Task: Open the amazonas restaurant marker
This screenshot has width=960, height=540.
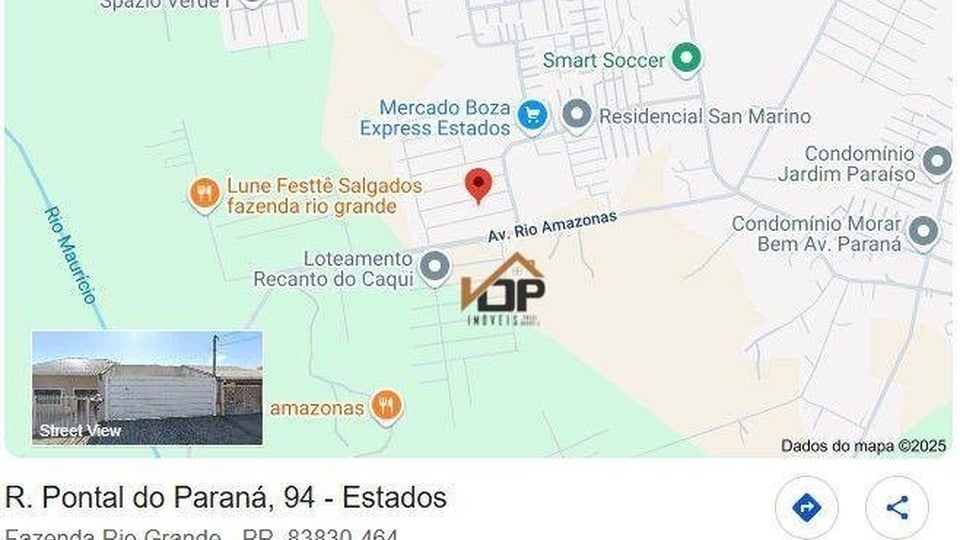Action: pos(386,406)
